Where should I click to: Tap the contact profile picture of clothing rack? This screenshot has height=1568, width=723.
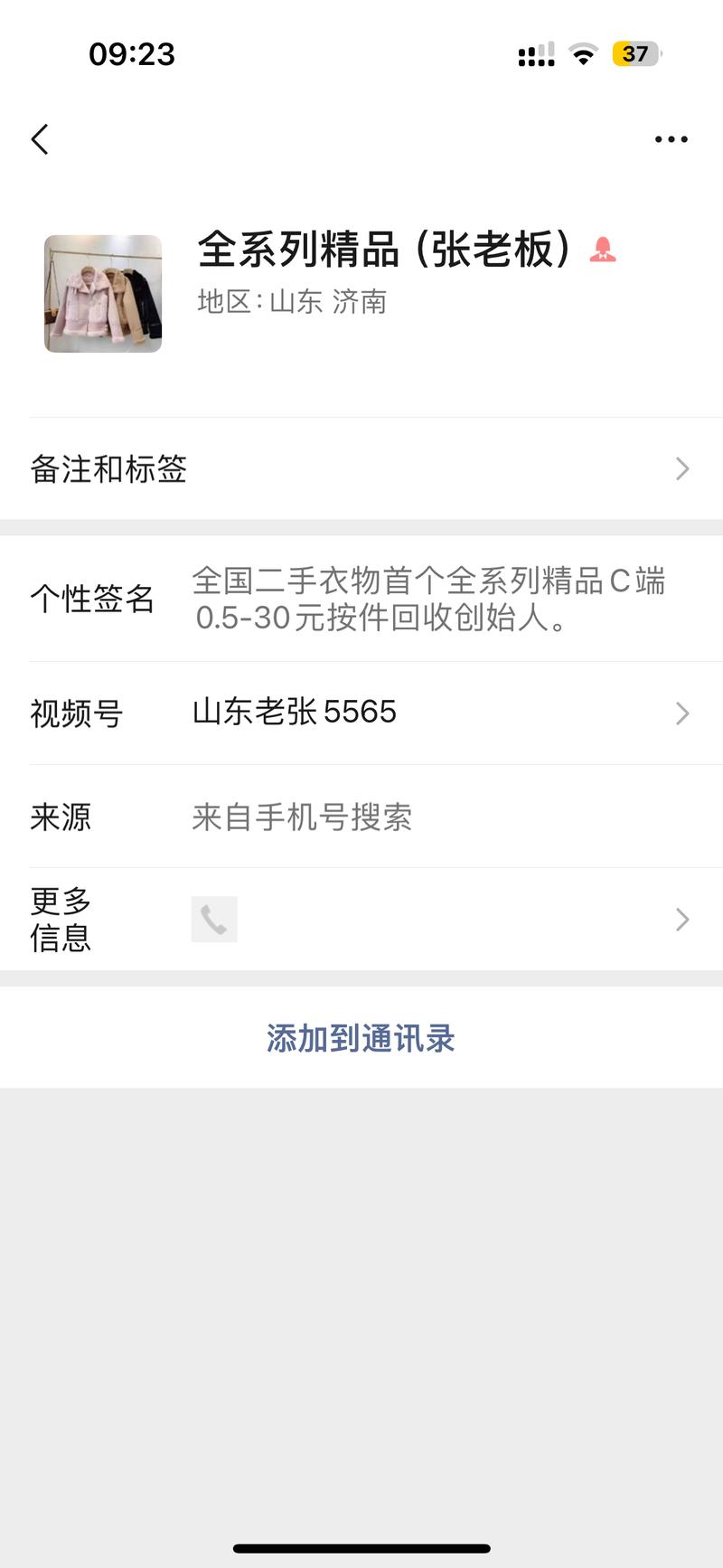102,292
